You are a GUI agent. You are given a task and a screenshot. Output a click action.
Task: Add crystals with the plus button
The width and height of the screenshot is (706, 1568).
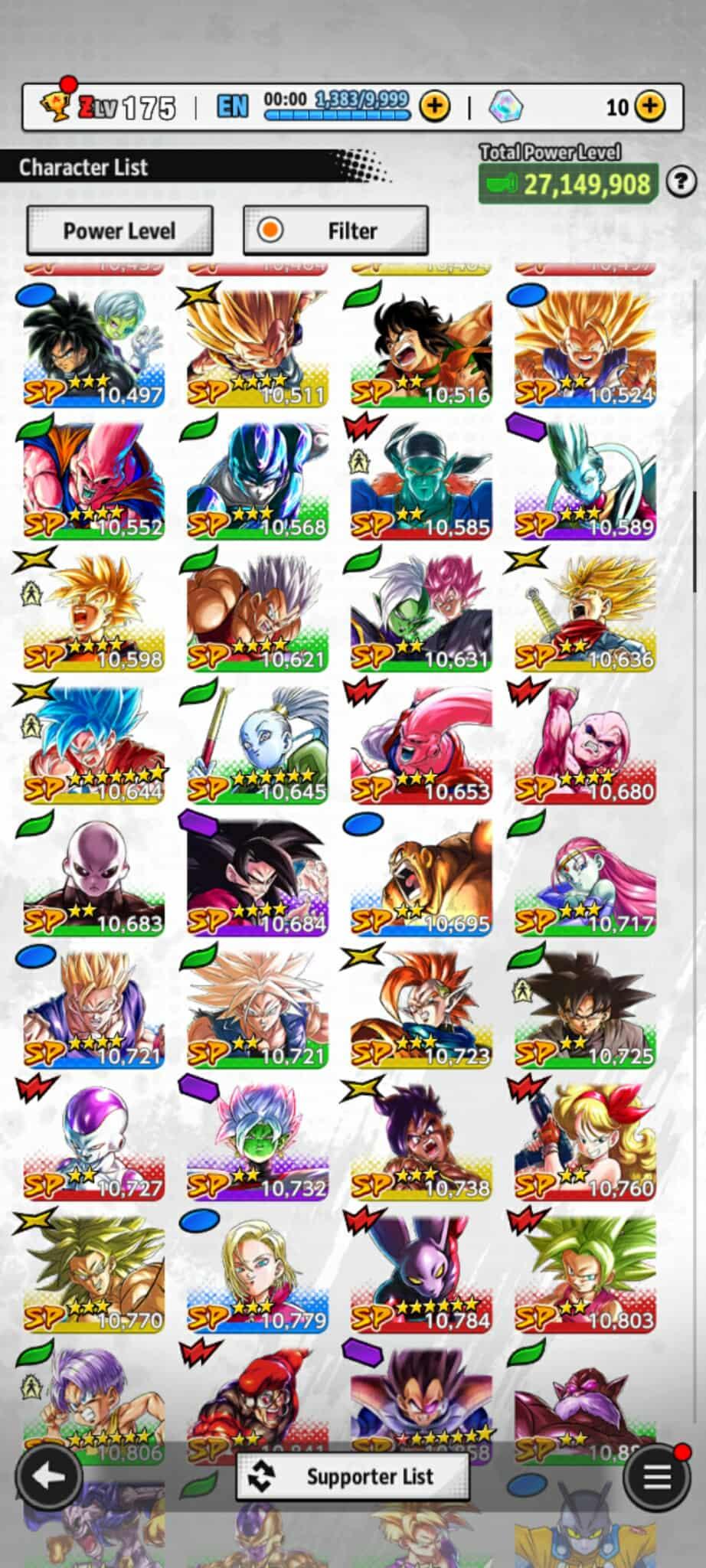pos(650,106)
